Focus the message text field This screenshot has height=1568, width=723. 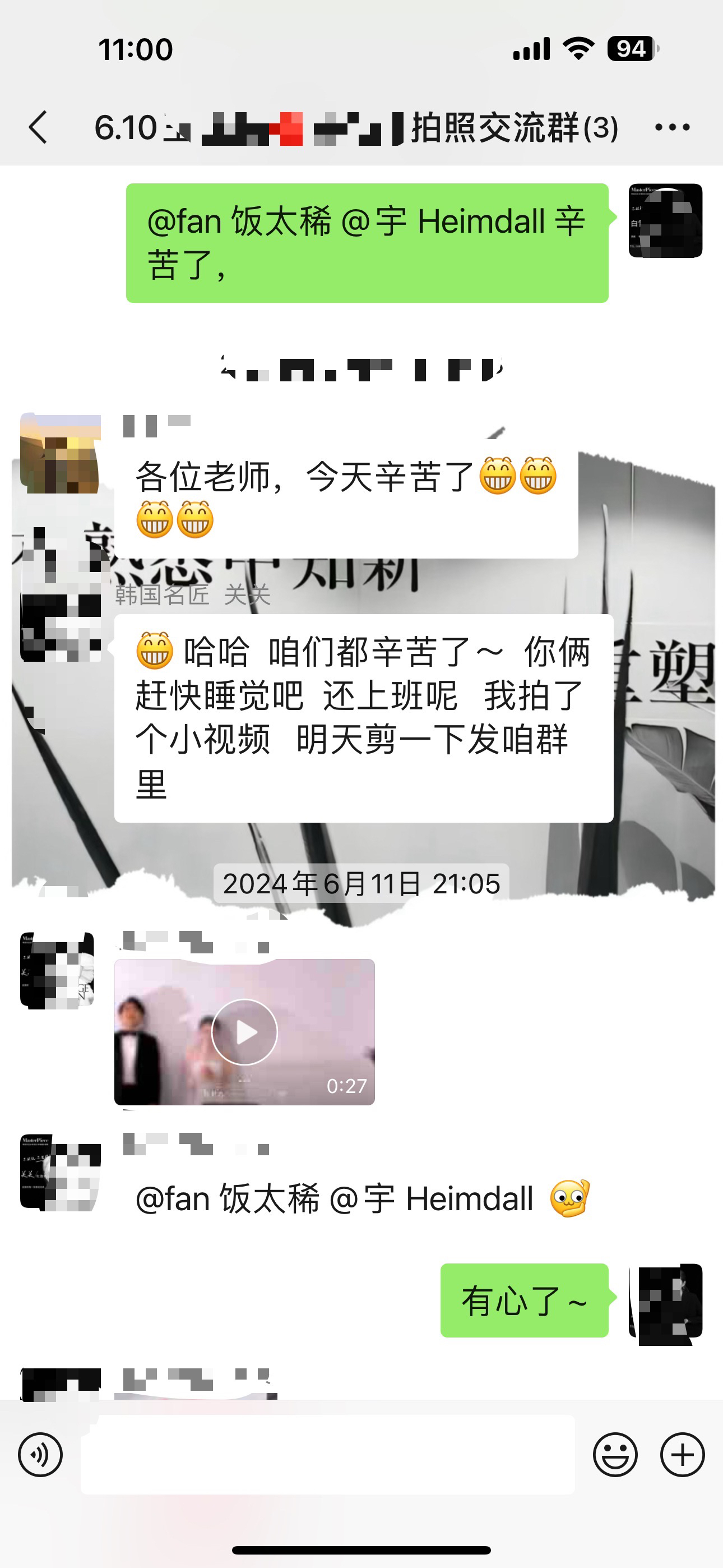(327, 1455)
